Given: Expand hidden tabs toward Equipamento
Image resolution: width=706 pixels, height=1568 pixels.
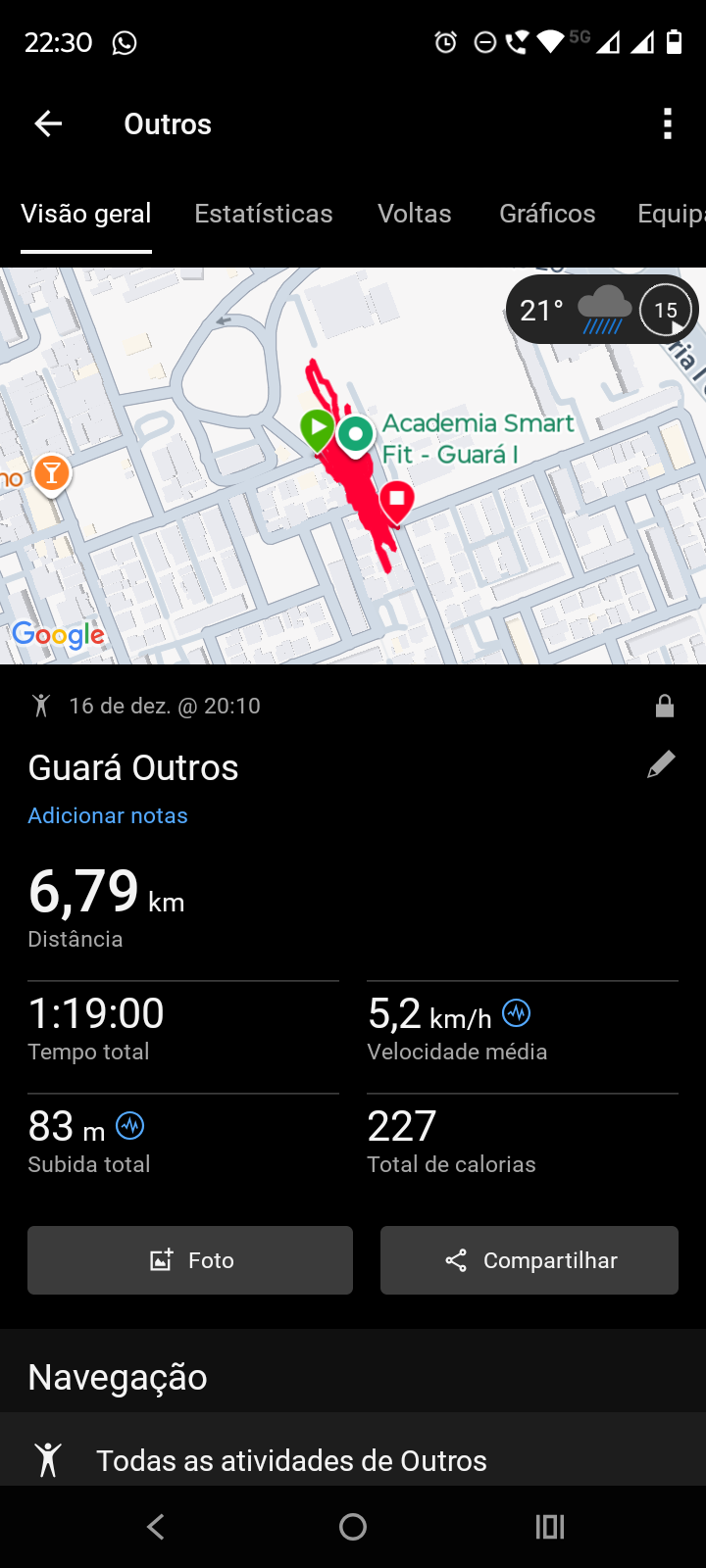Looking at the screenshot, I should click(671, 214).
